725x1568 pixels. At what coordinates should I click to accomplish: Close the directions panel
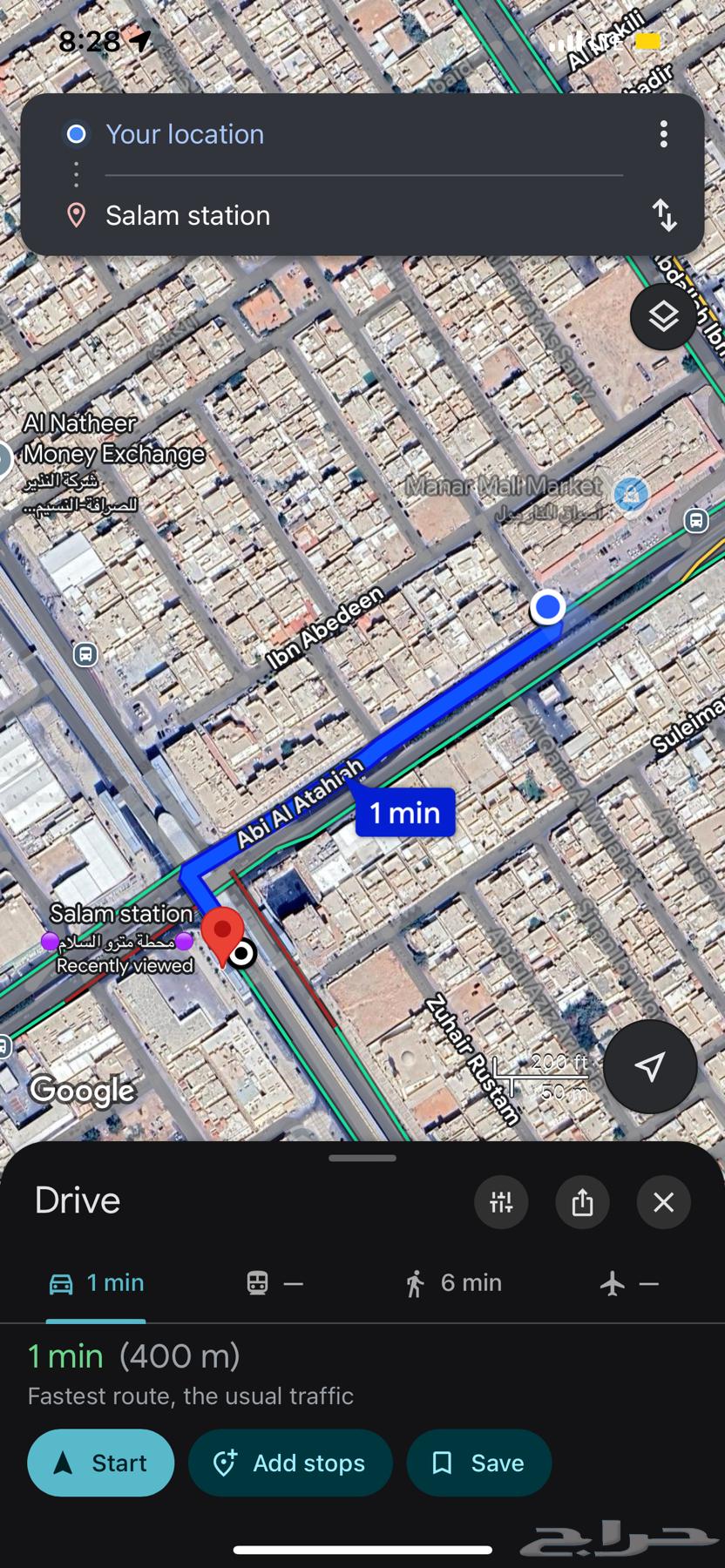(663, 1202)
